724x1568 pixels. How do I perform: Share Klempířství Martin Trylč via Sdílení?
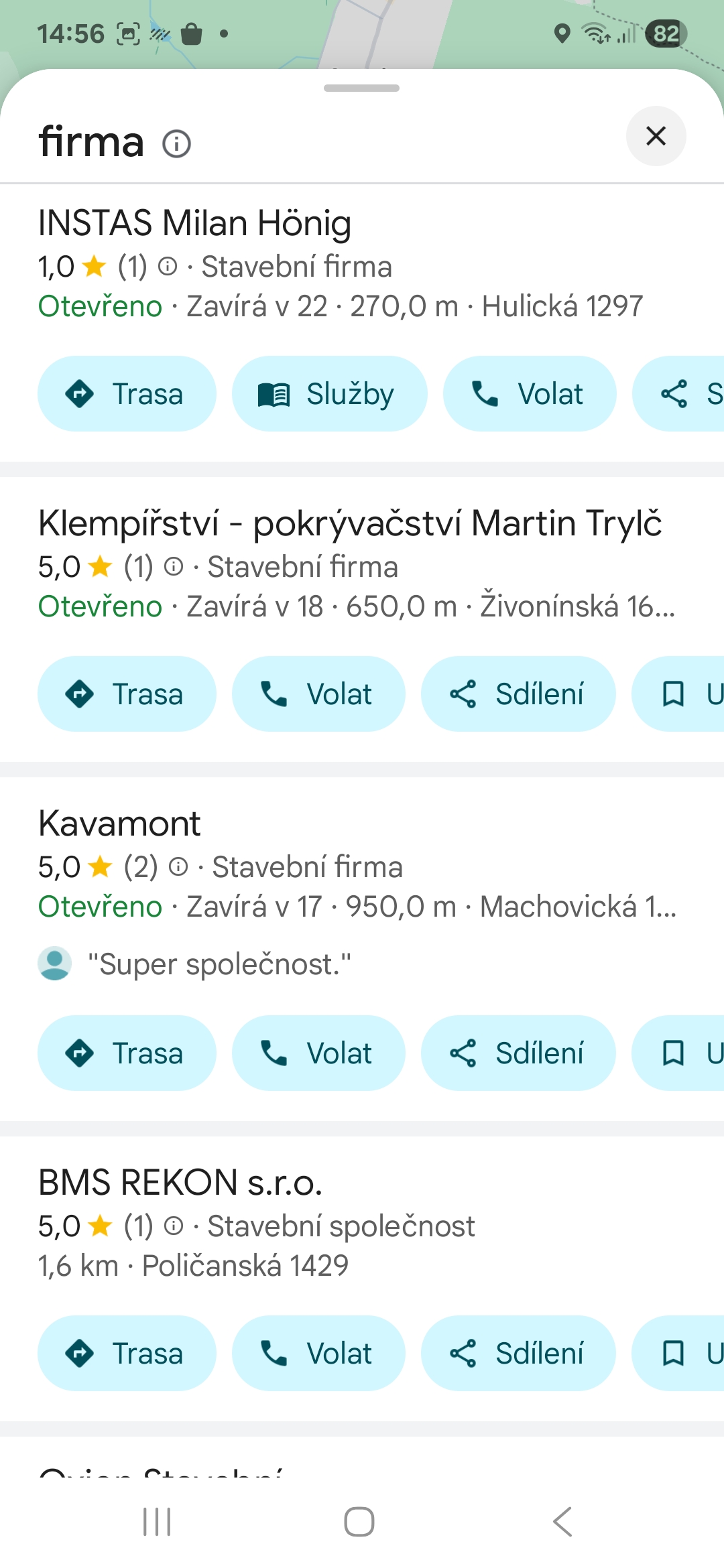tap(518, 694)
